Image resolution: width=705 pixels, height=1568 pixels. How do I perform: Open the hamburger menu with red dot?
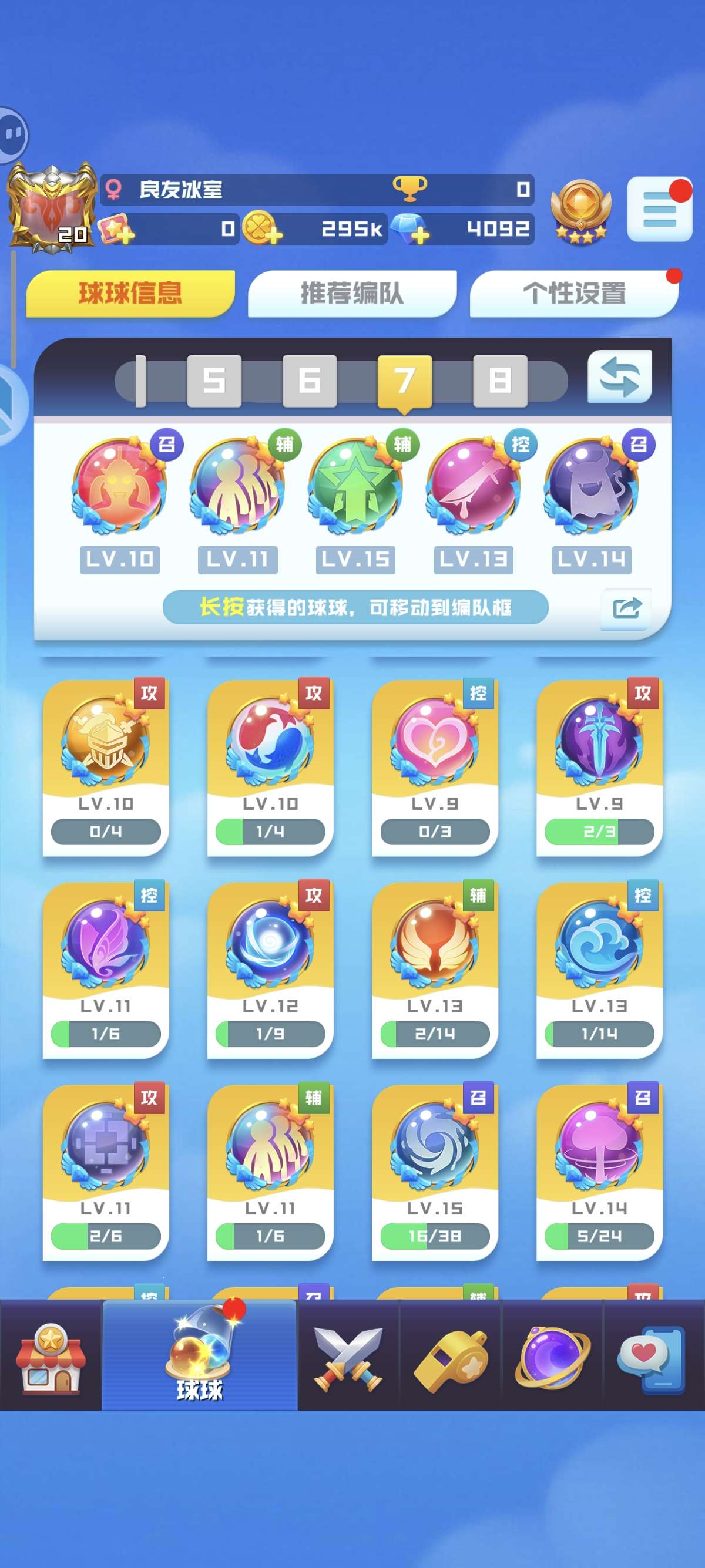[659, 210]
